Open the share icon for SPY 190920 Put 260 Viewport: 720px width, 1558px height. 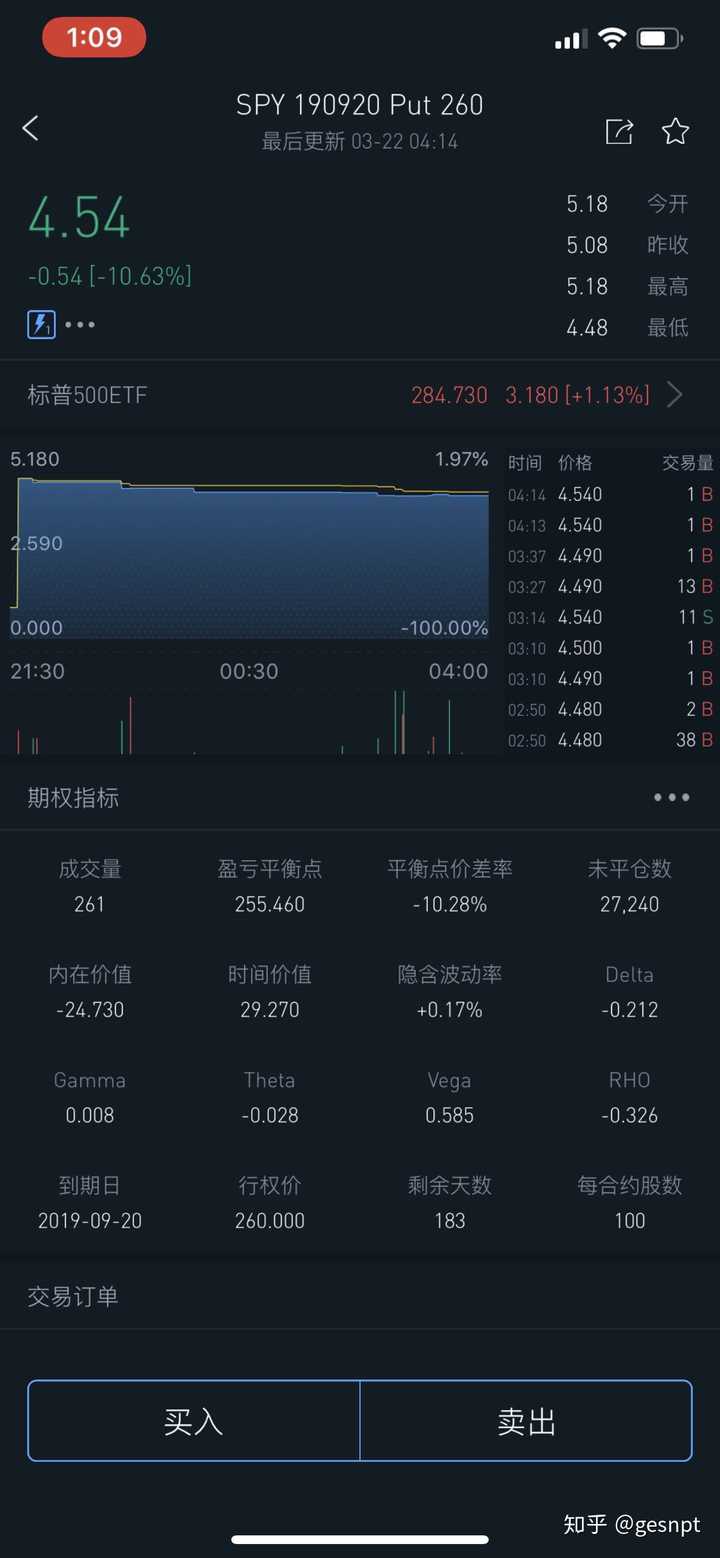tap(618, 130)
